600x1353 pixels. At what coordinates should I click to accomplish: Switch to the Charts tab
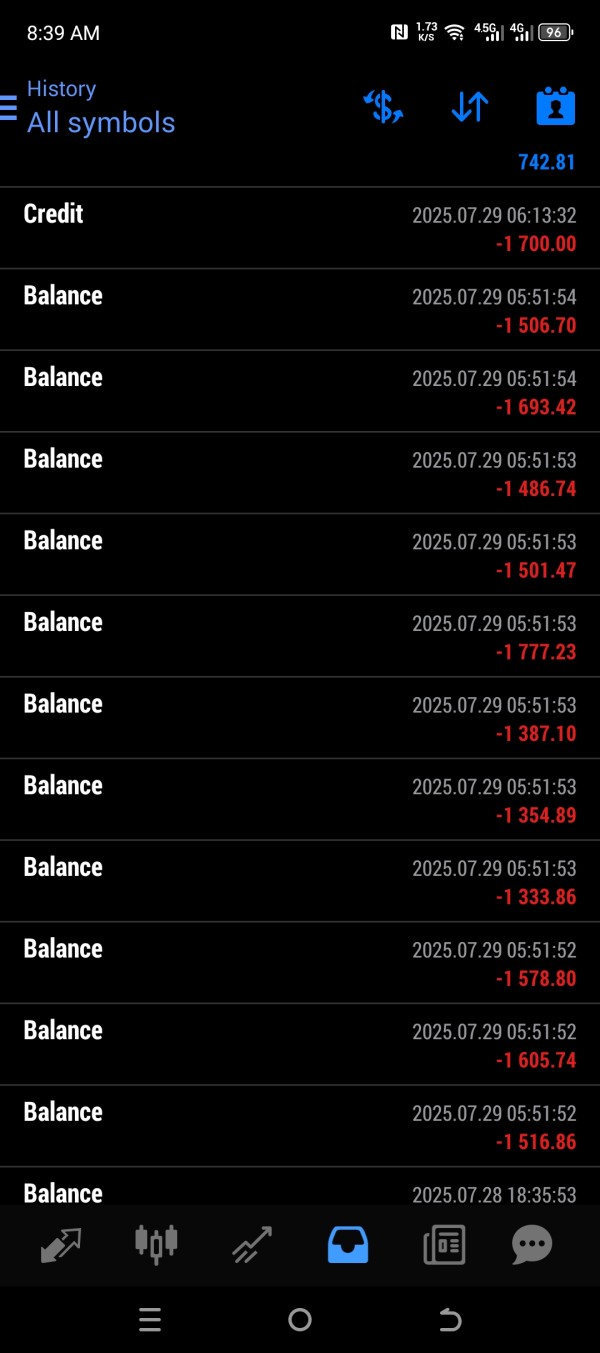tap(156, 1243)
